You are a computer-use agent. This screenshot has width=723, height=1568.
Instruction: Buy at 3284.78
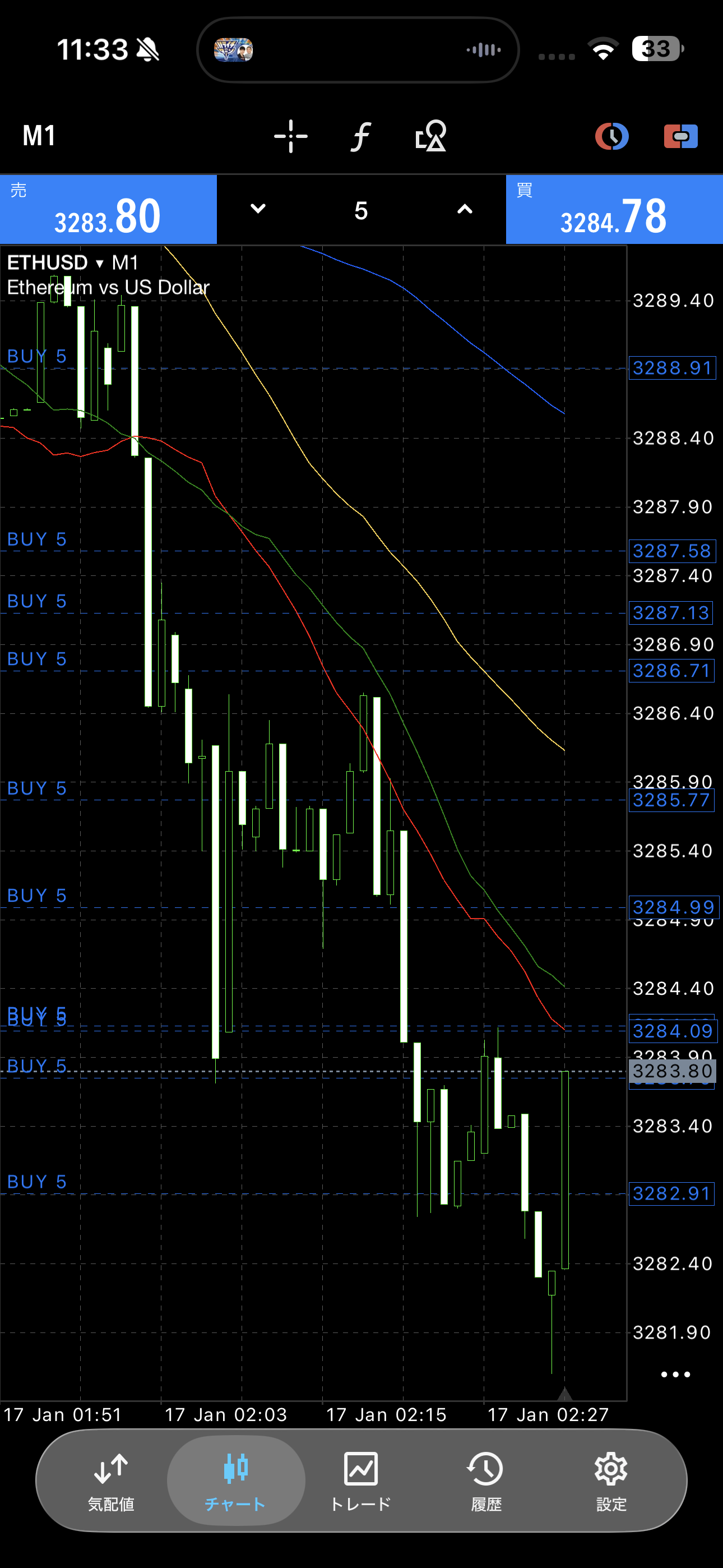click(x=614, y=210)
